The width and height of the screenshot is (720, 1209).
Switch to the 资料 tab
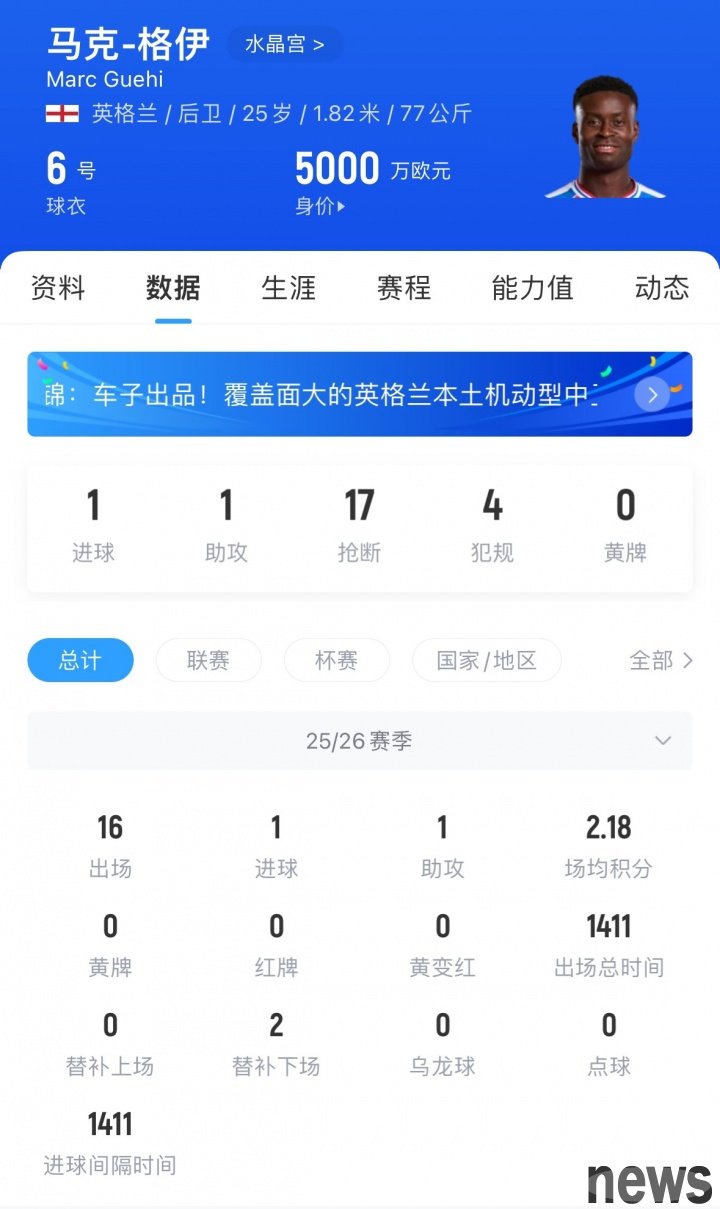58,288
